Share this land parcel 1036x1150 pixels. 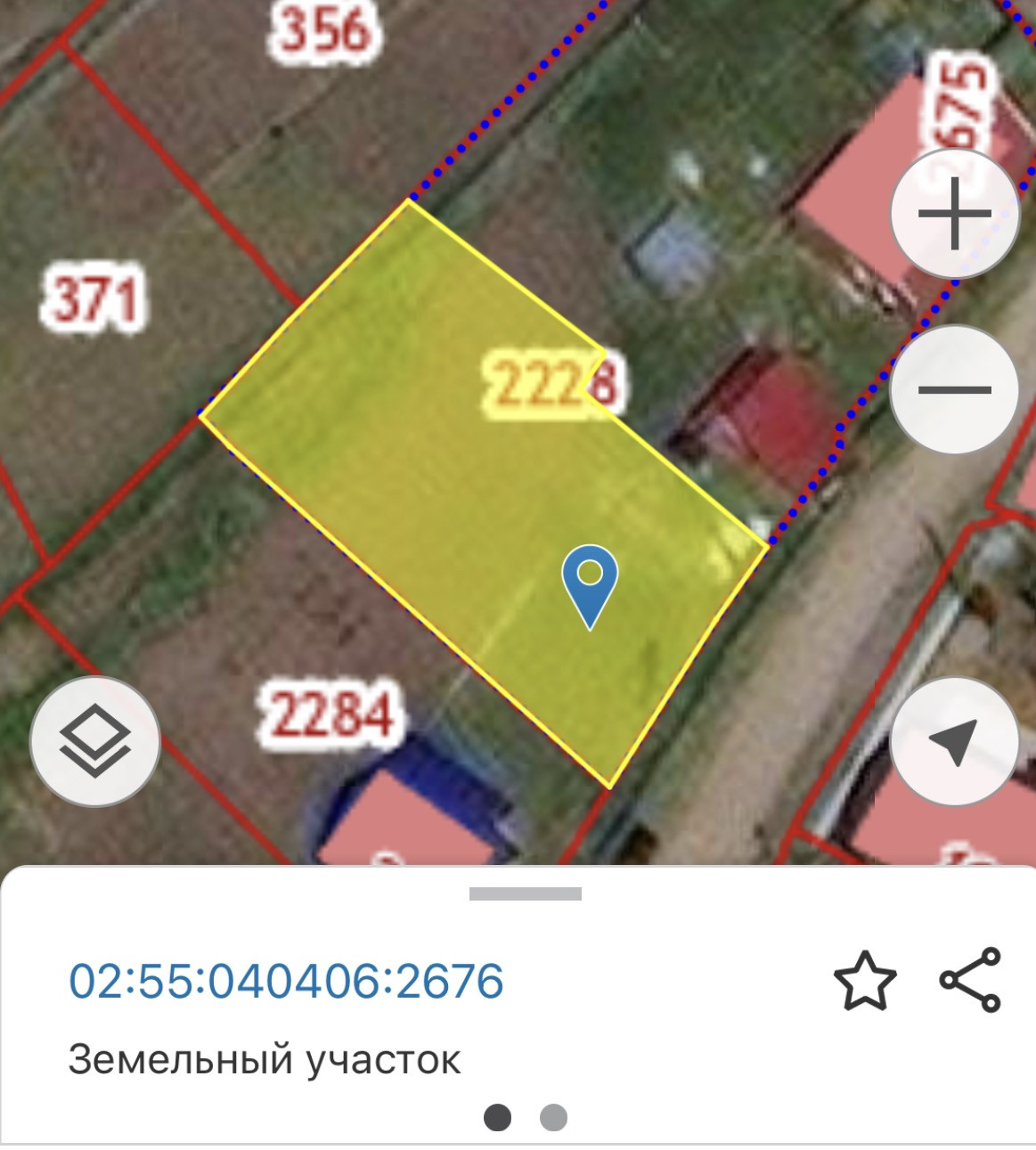tap(970, 980)
